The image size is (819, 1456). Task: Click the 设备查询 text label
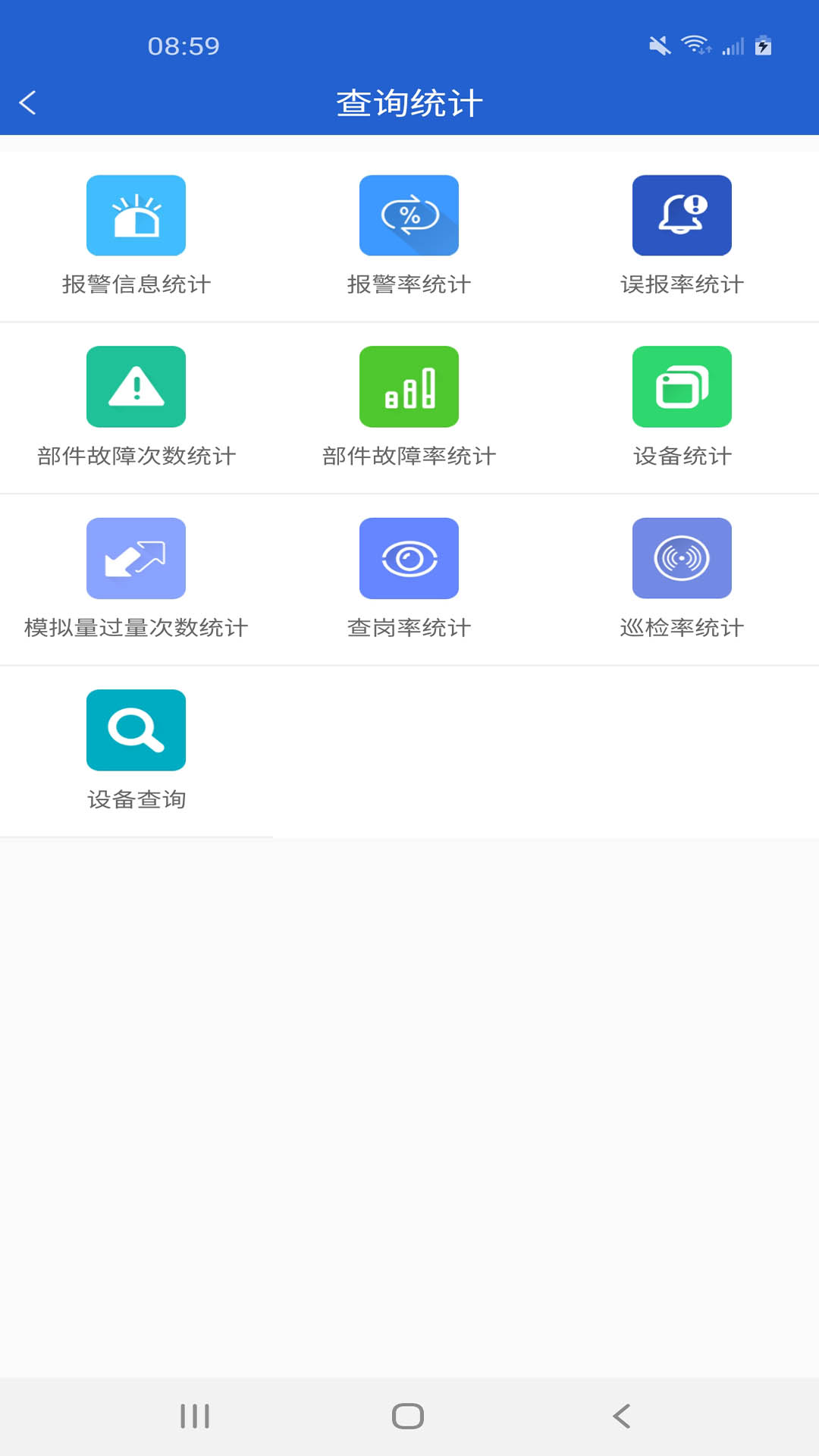(136, 799)
